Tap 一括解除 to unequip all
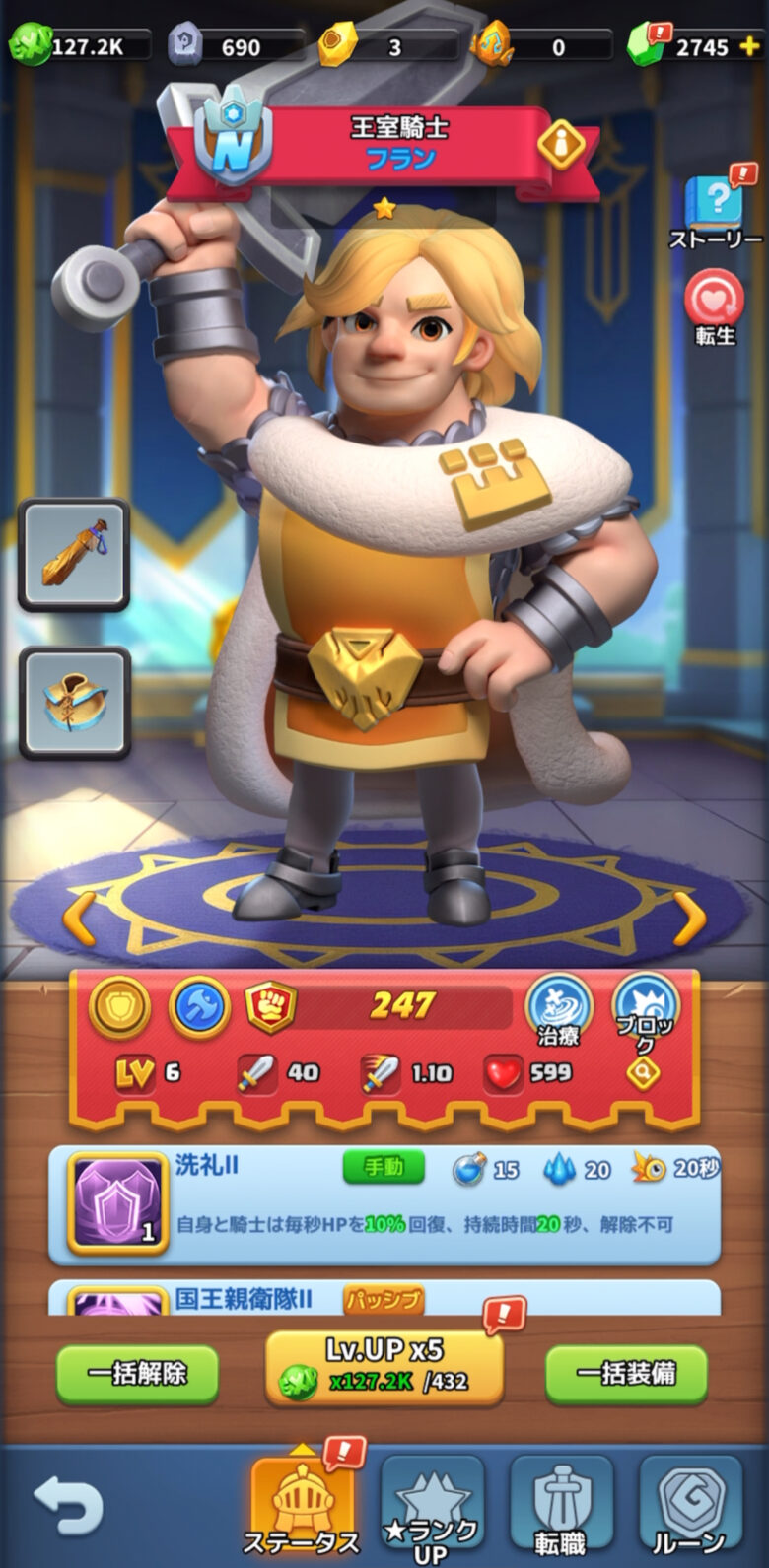769x1568 pixels. click(137, 1373)
